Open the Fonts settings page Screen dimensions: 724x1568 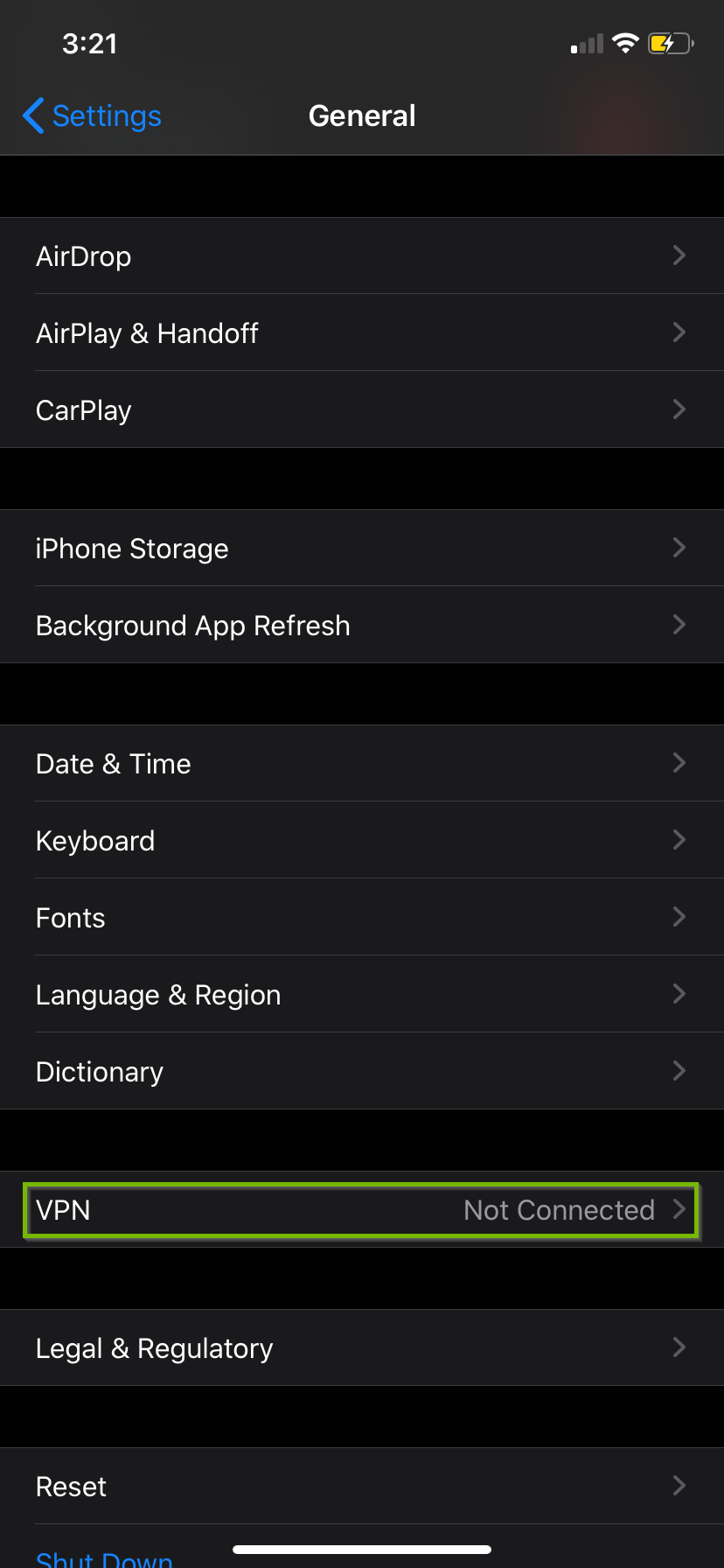(70, 917)
